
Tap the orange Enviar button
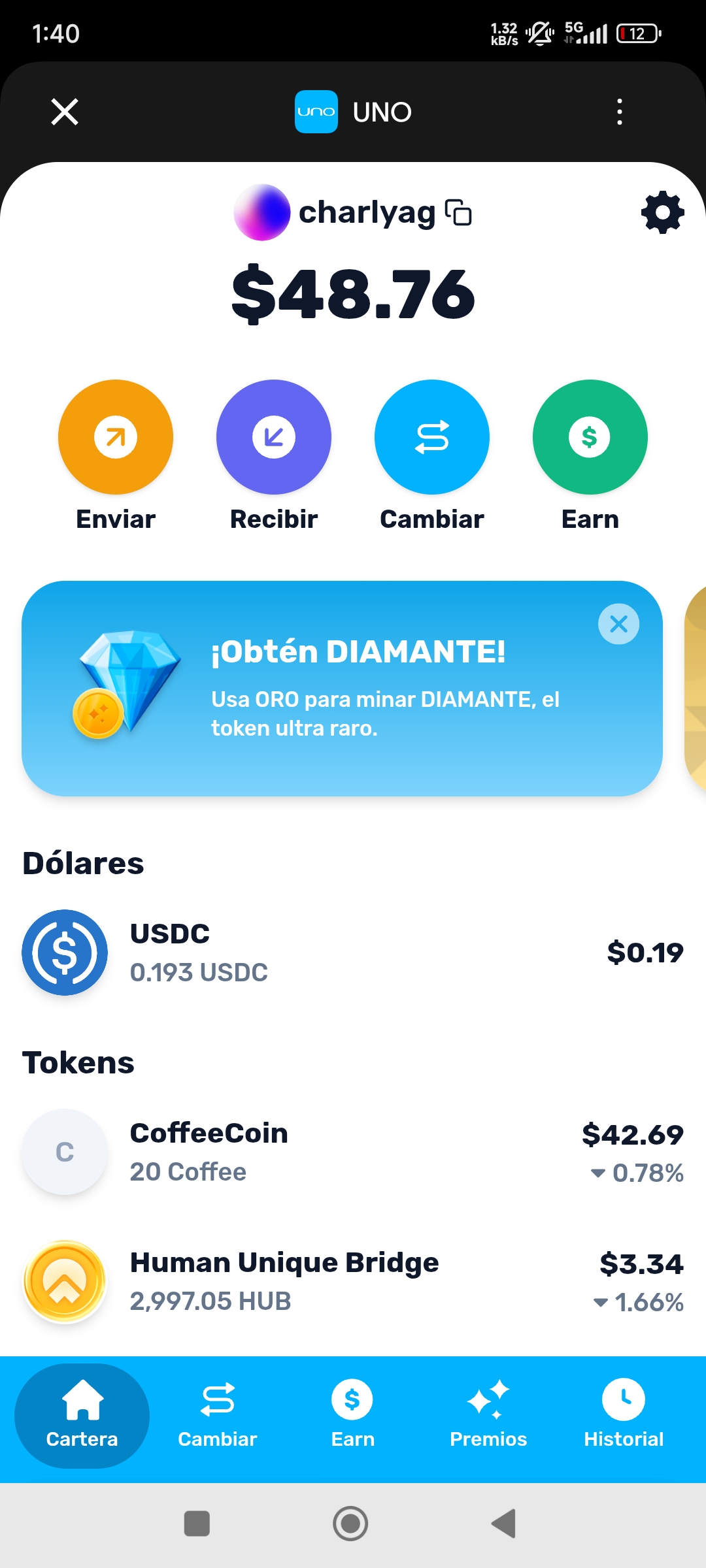pos(116,437)
